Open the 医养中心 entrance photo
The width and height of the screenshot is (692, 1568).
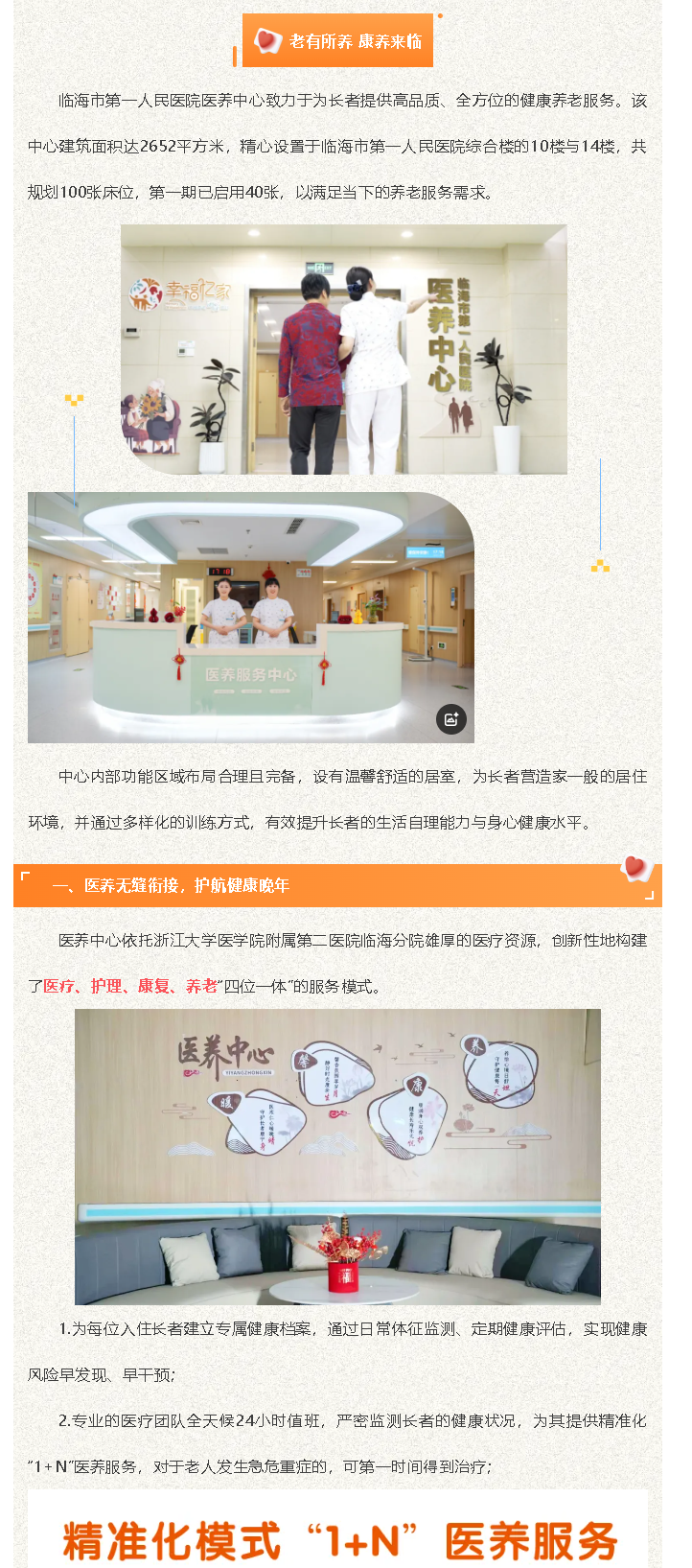(343, 349)
